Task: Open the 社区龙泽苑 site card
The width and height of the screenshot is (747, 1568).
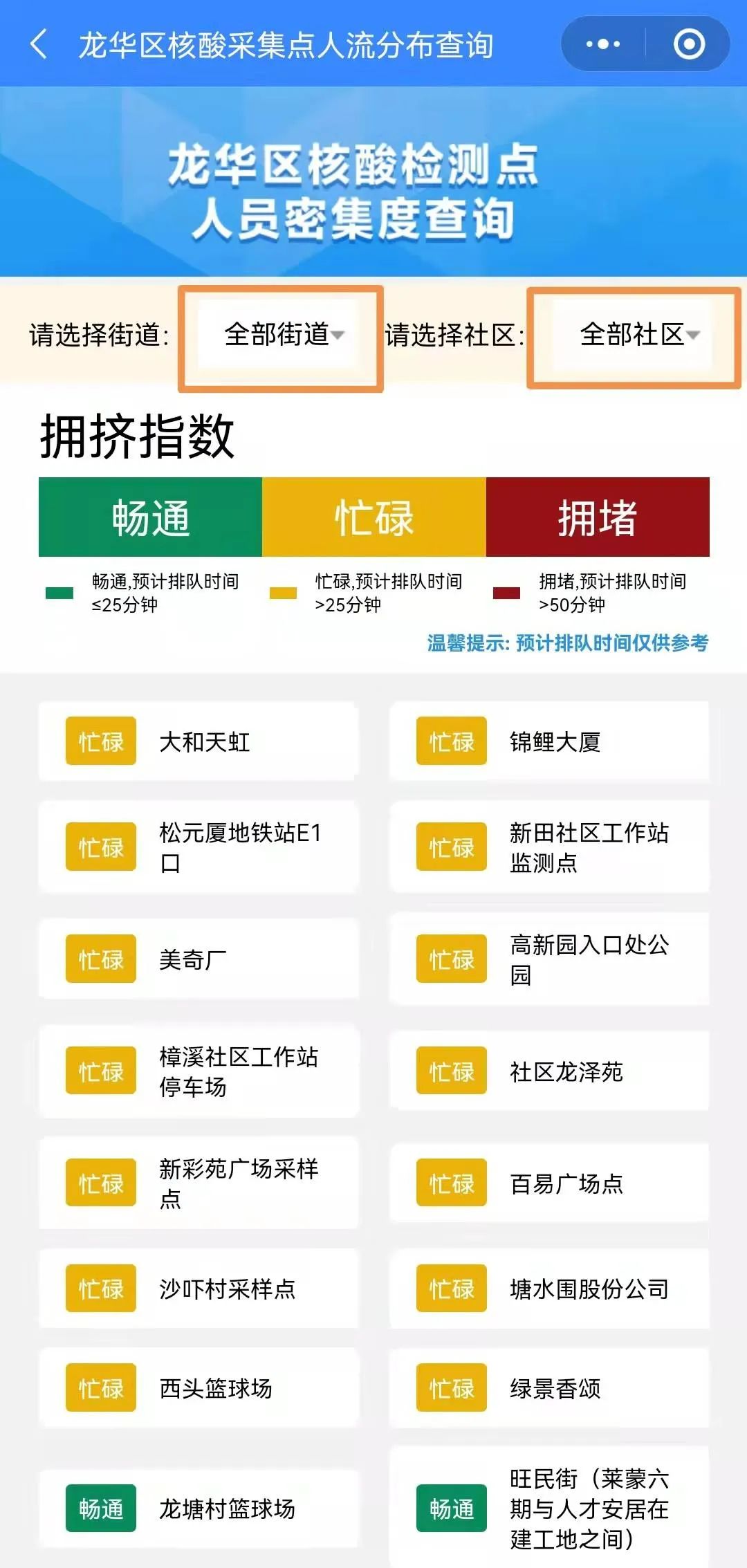Action: pyautogui.click(x=549, y=1071)
